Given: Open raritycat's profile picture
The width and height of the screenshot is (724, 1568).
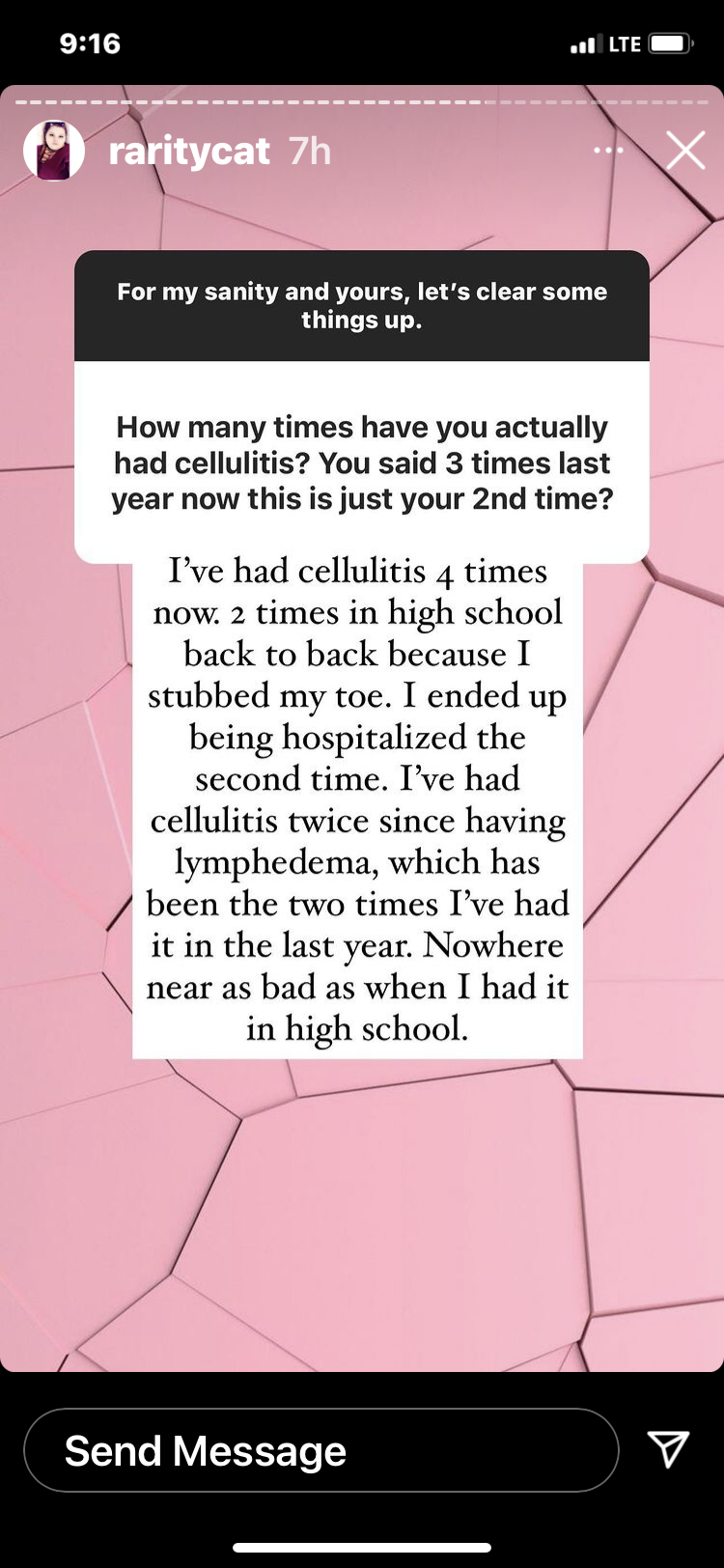Looking at the screenshot, I should 54,151.
